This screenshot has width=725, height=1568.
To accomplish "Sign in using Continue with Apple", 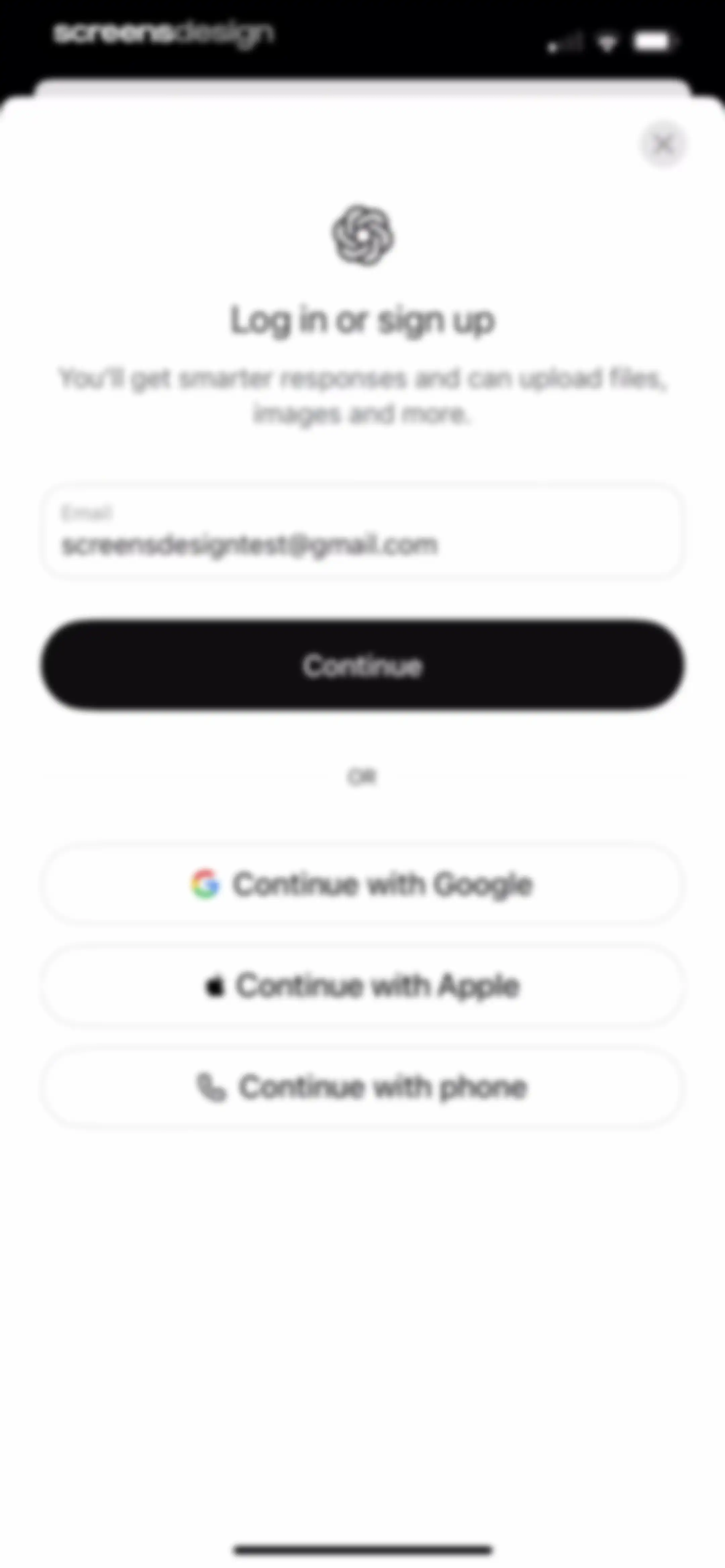I will 362,985.
